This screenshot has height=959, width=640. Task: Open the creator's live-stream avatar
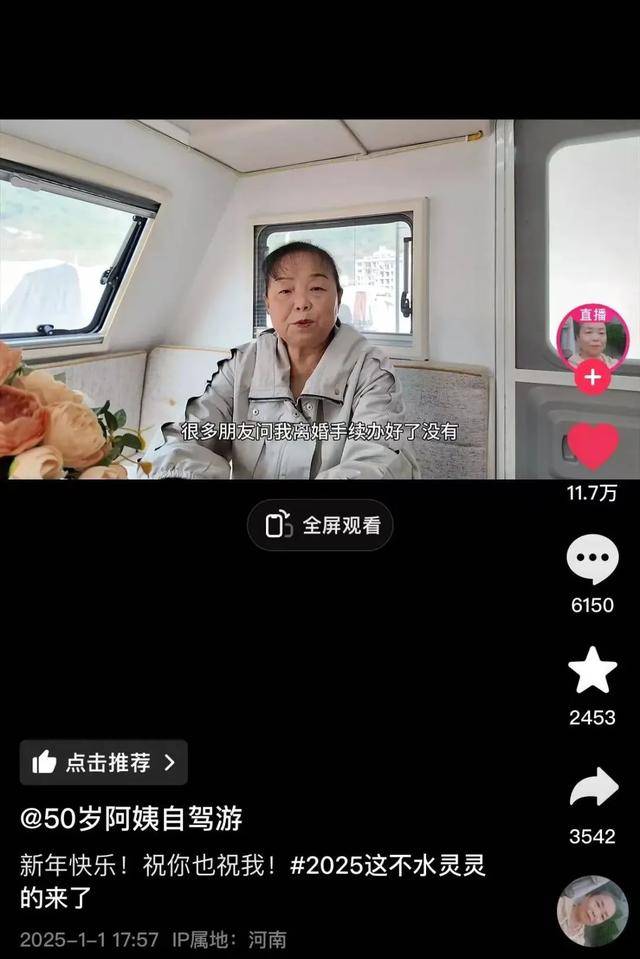pos(592,338)
